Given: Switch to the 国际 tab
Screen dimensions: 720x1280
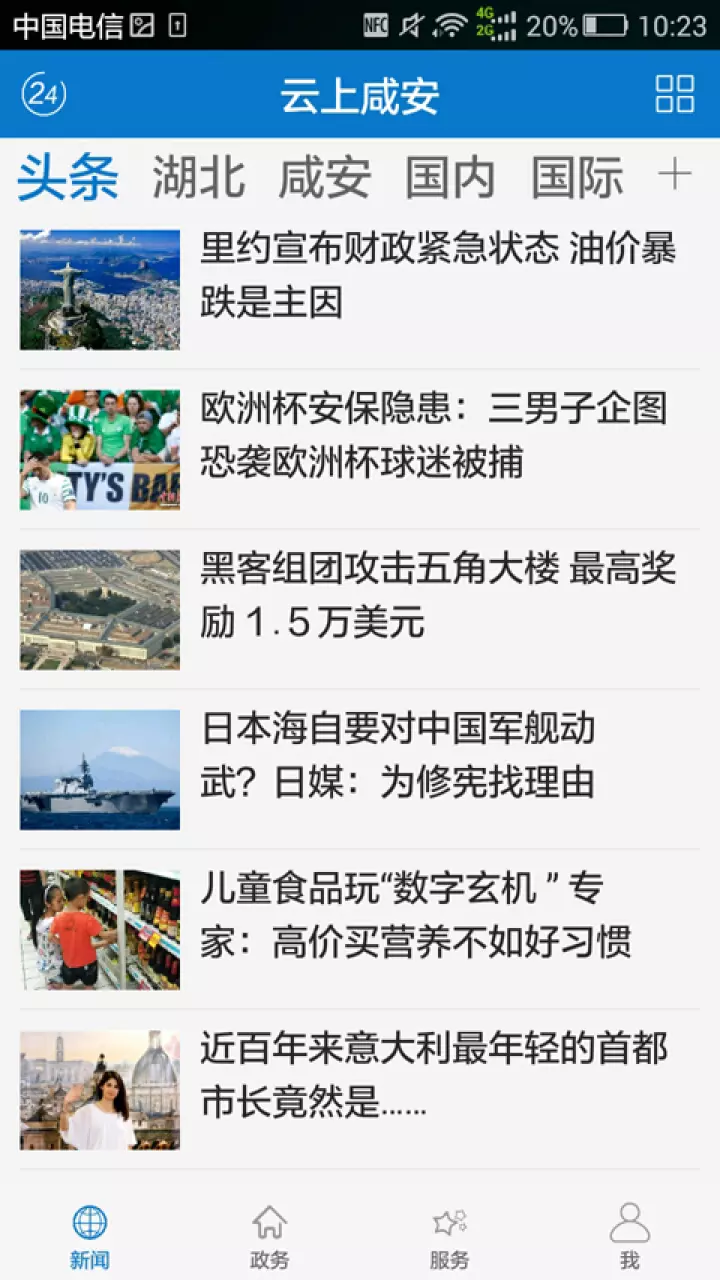Looking at the screenshot, I should pos(577,178).
